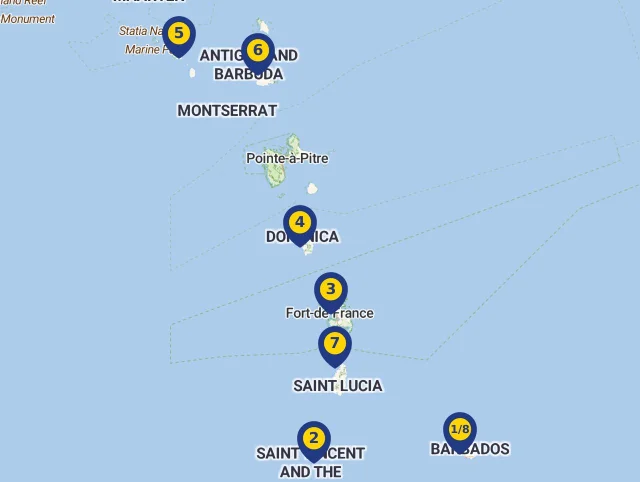Tap marker 4 over Dominica
This screenshot has height=482, width=640.
(x=299, y=223)
